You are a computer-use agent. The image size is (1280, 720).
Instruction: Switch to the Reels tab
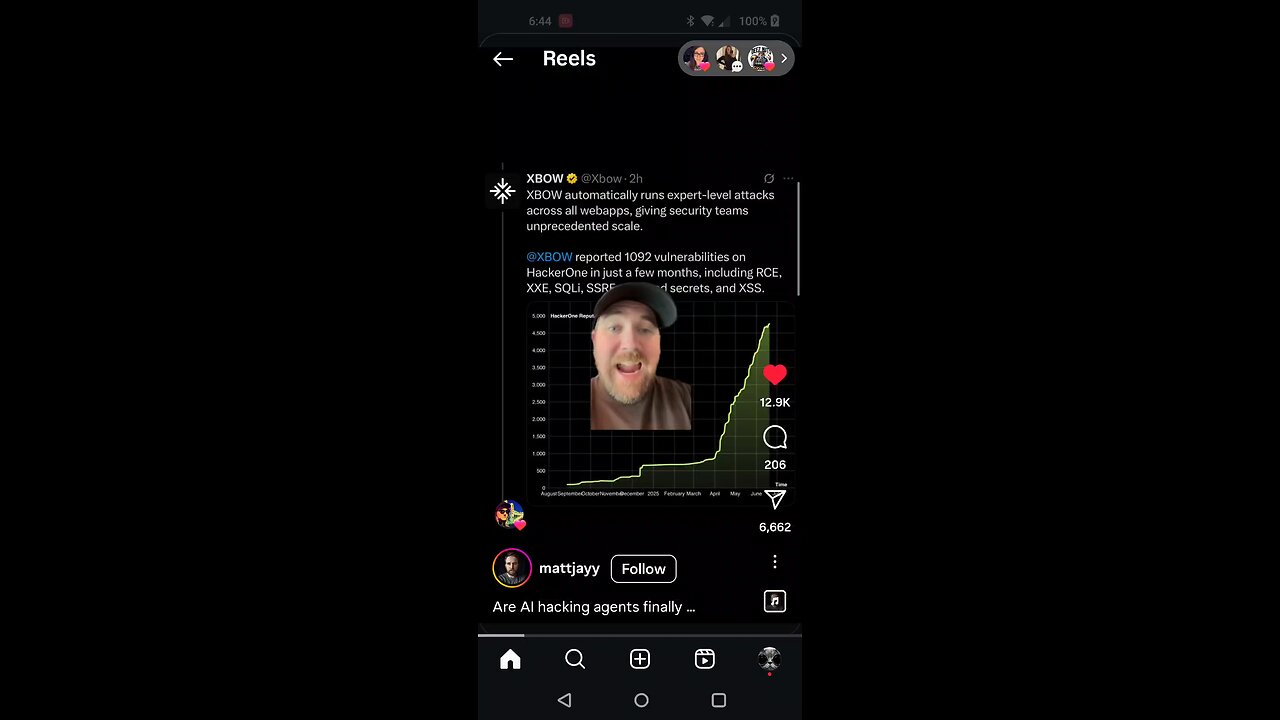coord(704,659)
